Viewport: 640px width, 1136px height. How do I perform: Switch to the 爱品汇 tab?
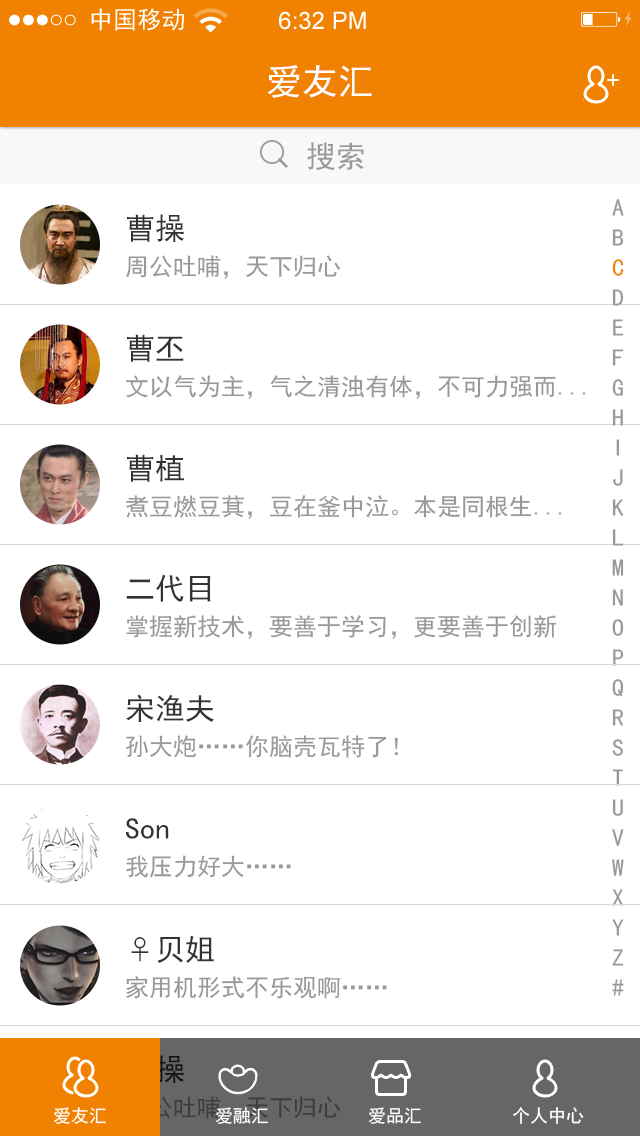tap(393, 1088)
